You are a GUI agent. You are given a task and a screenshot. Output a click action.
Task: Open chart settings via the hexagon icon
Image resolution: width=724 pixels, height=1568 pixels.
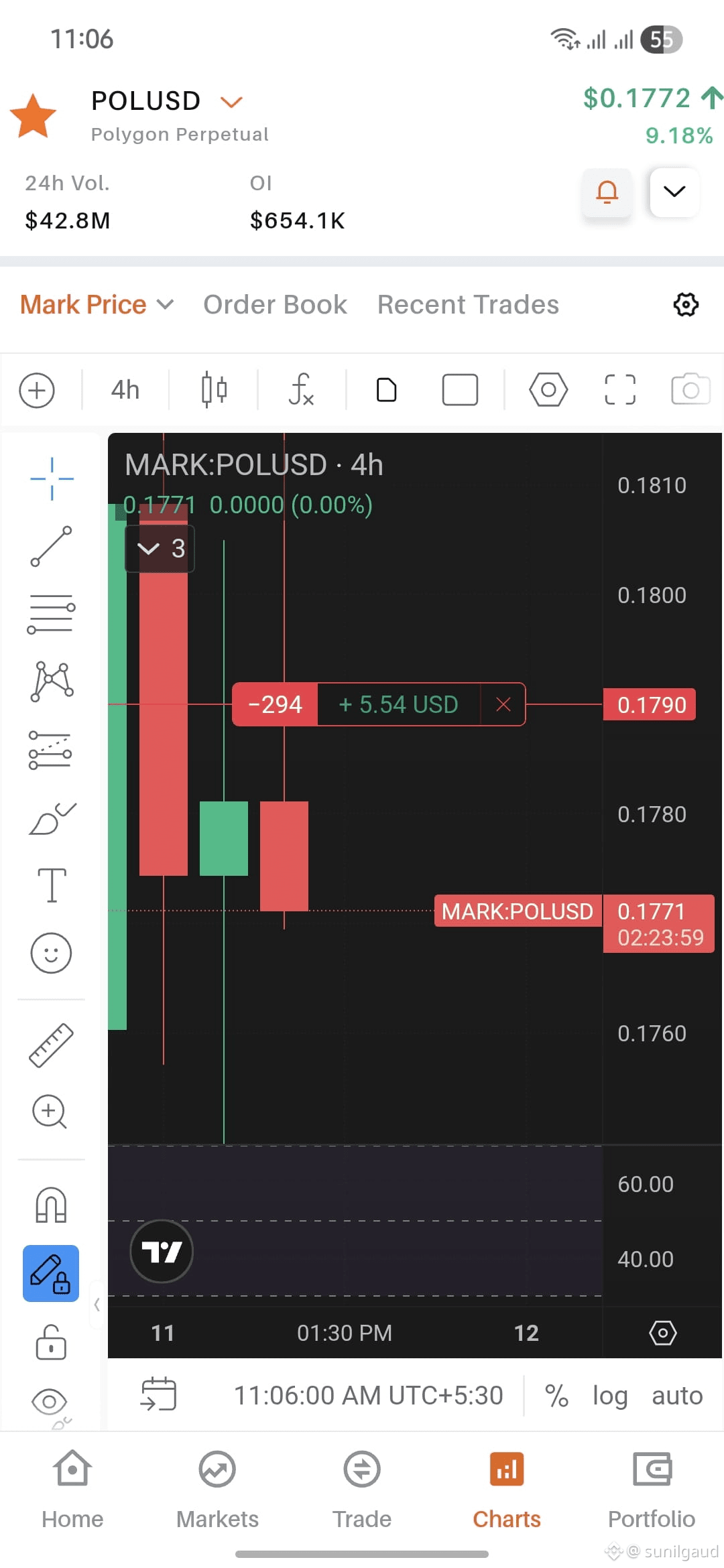[548, 389]
